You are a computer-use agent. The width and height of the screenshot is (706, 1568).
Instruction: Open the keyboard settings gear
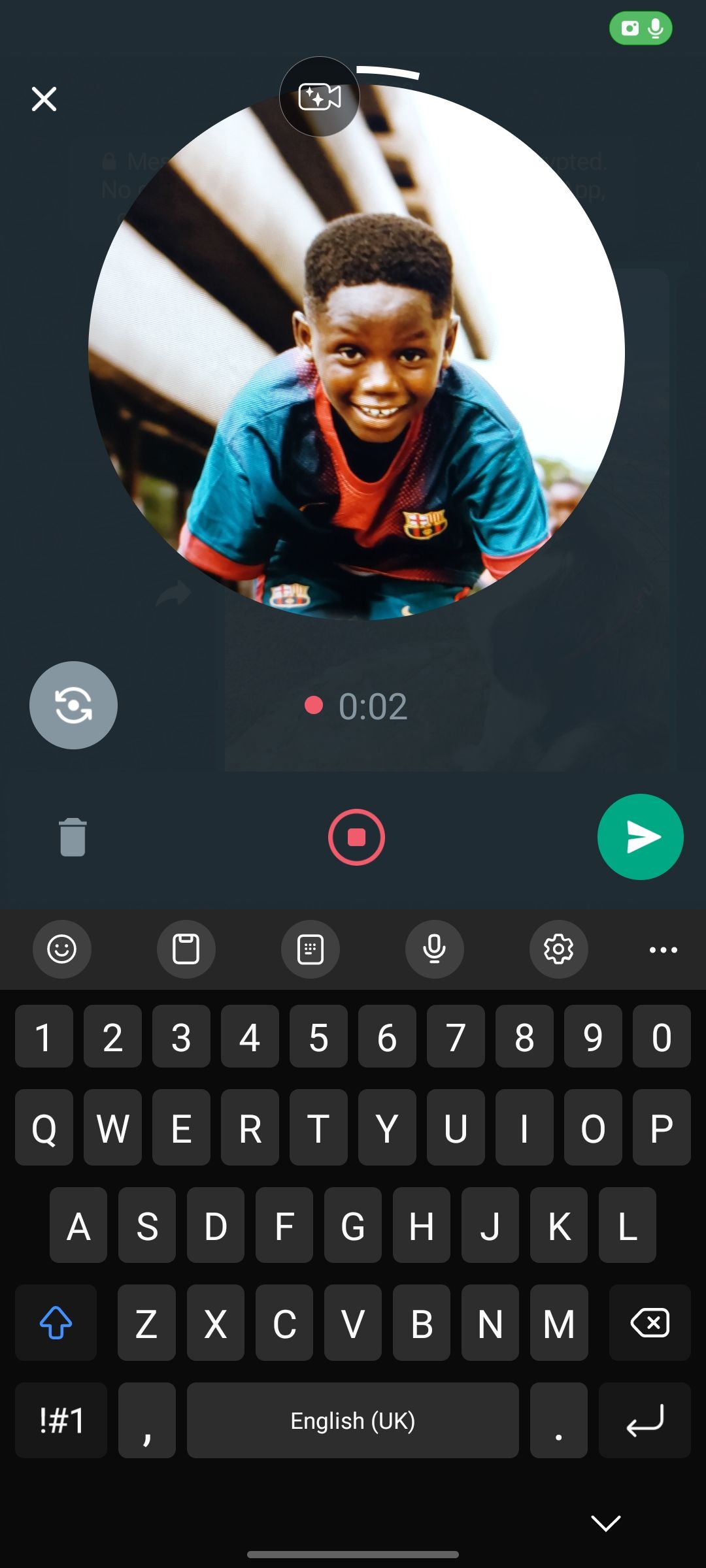coord(559,949)
